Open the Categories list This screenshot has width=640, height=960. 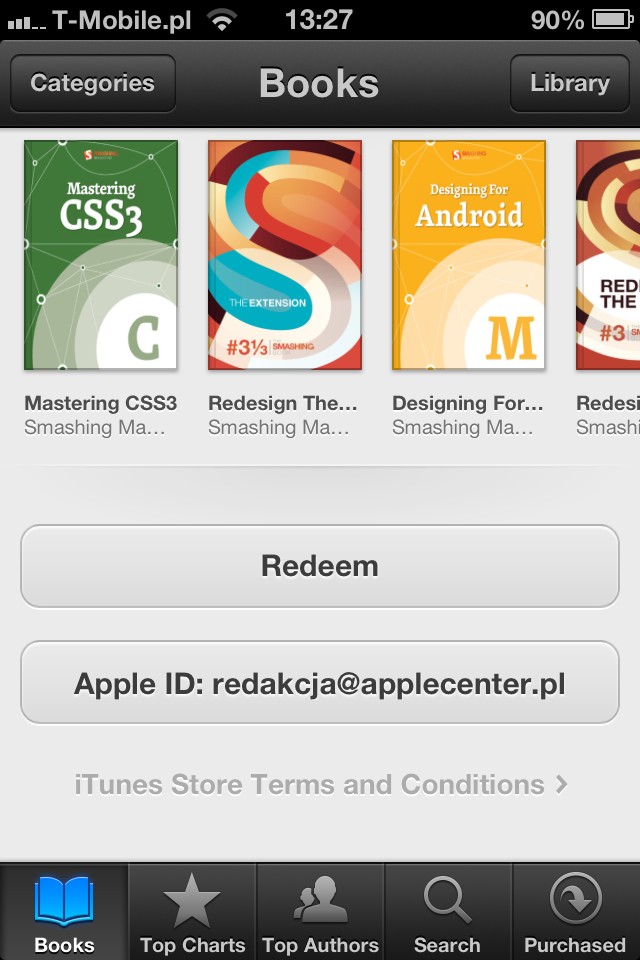click(92, 83)
